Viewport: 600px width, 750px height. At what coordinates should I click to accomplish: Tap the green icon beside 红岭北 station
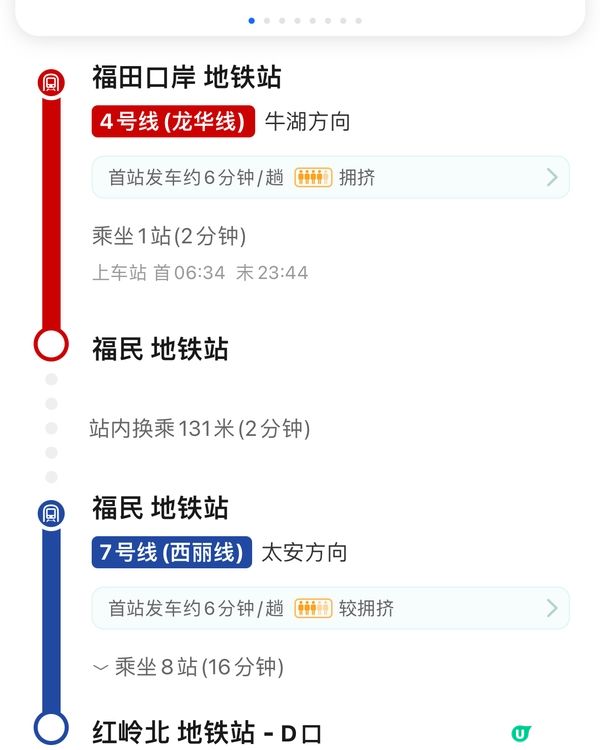520,734
